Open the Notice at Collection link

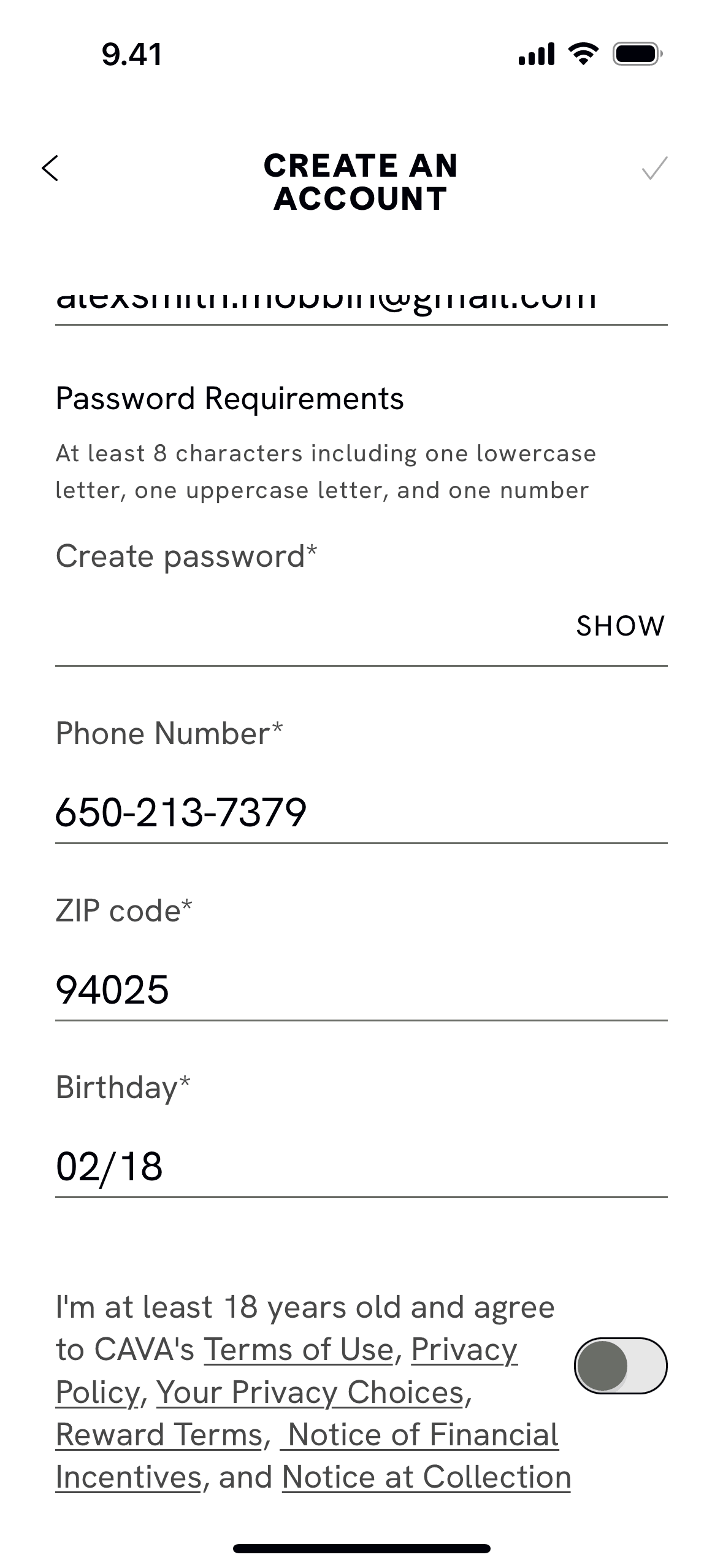[x=426, y=1477]
